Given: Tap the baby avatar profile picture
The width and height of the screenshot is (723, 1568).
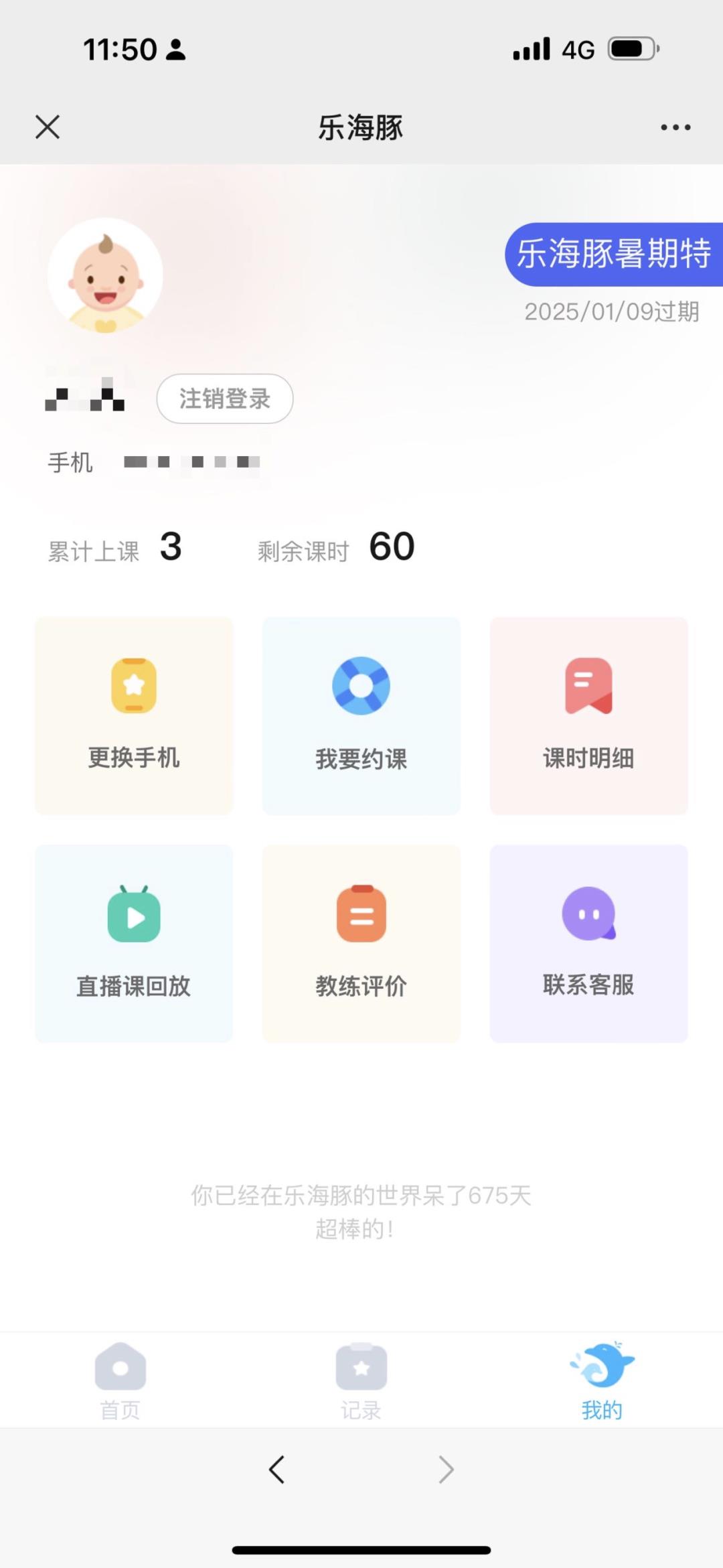Looking at the screenshot, I should 105,275.
